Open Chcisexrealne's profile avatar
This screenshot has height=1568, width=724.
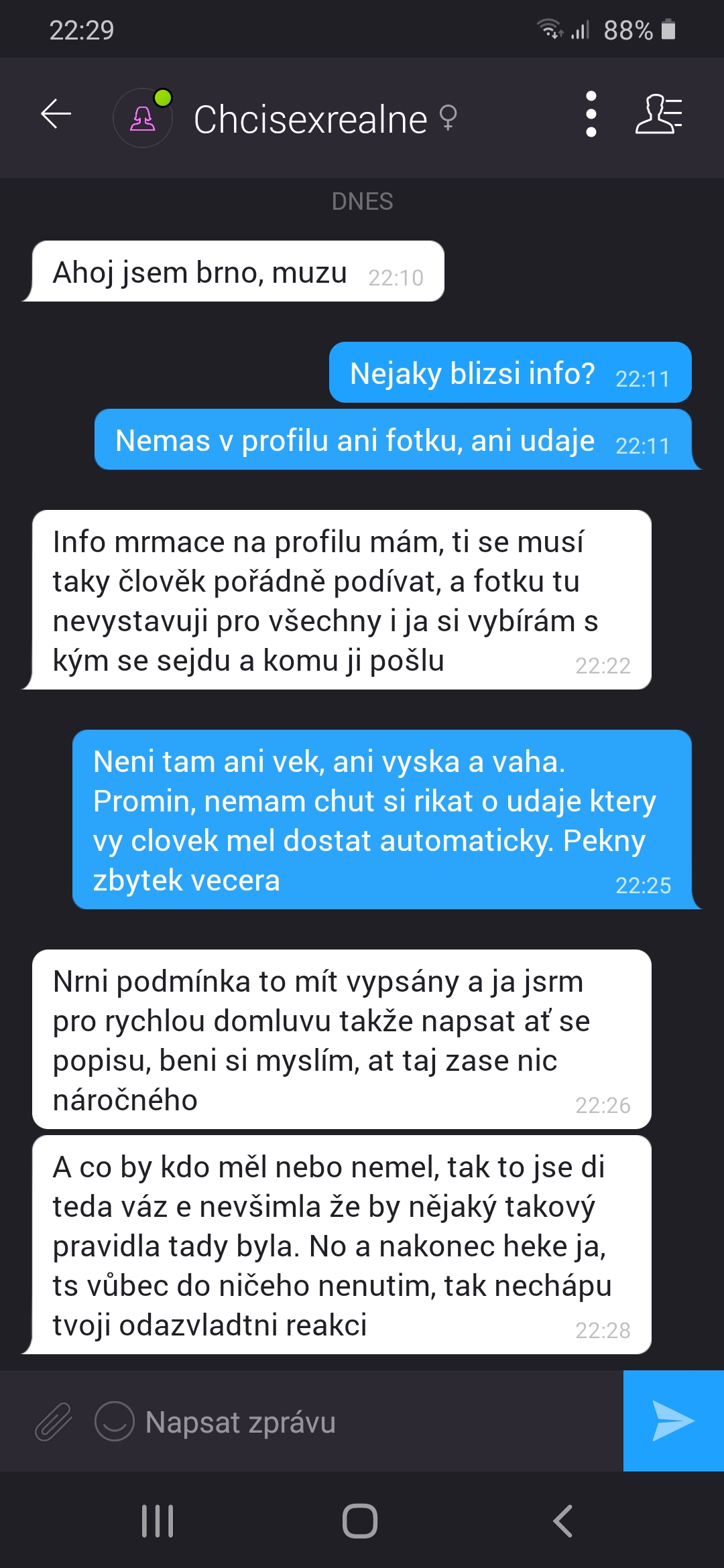(x=143, y=119)
